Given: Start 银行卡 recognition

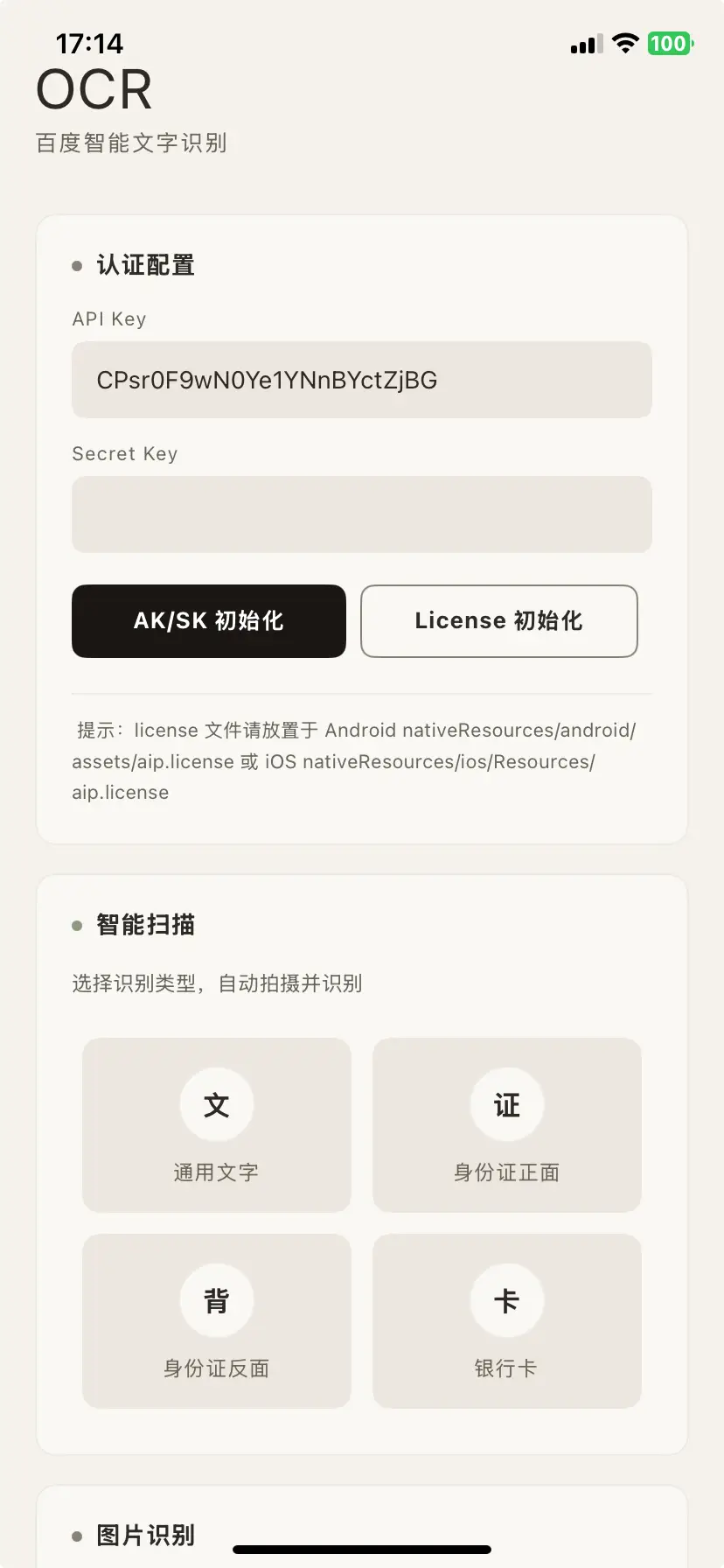Looking at the screenshot, I should (506, 1320).
